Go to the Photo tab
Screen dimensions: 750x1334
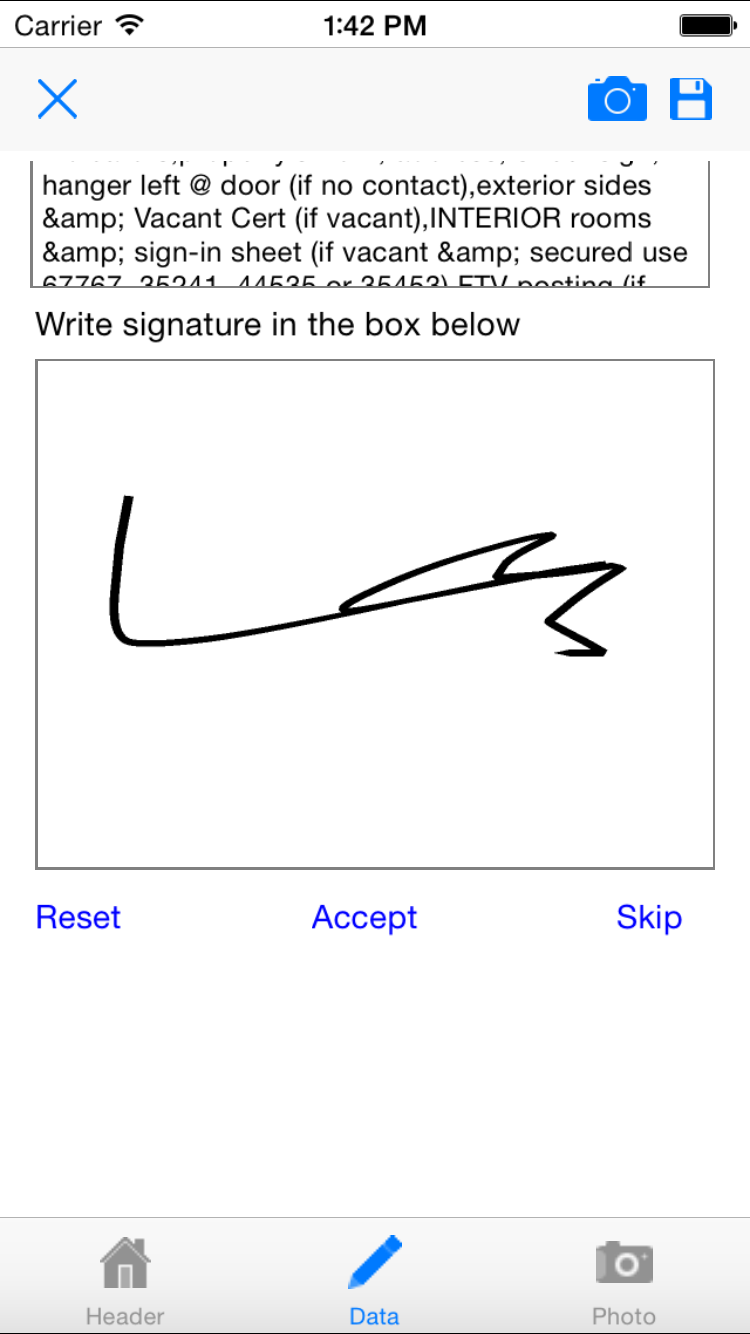tap(624, 1281)
